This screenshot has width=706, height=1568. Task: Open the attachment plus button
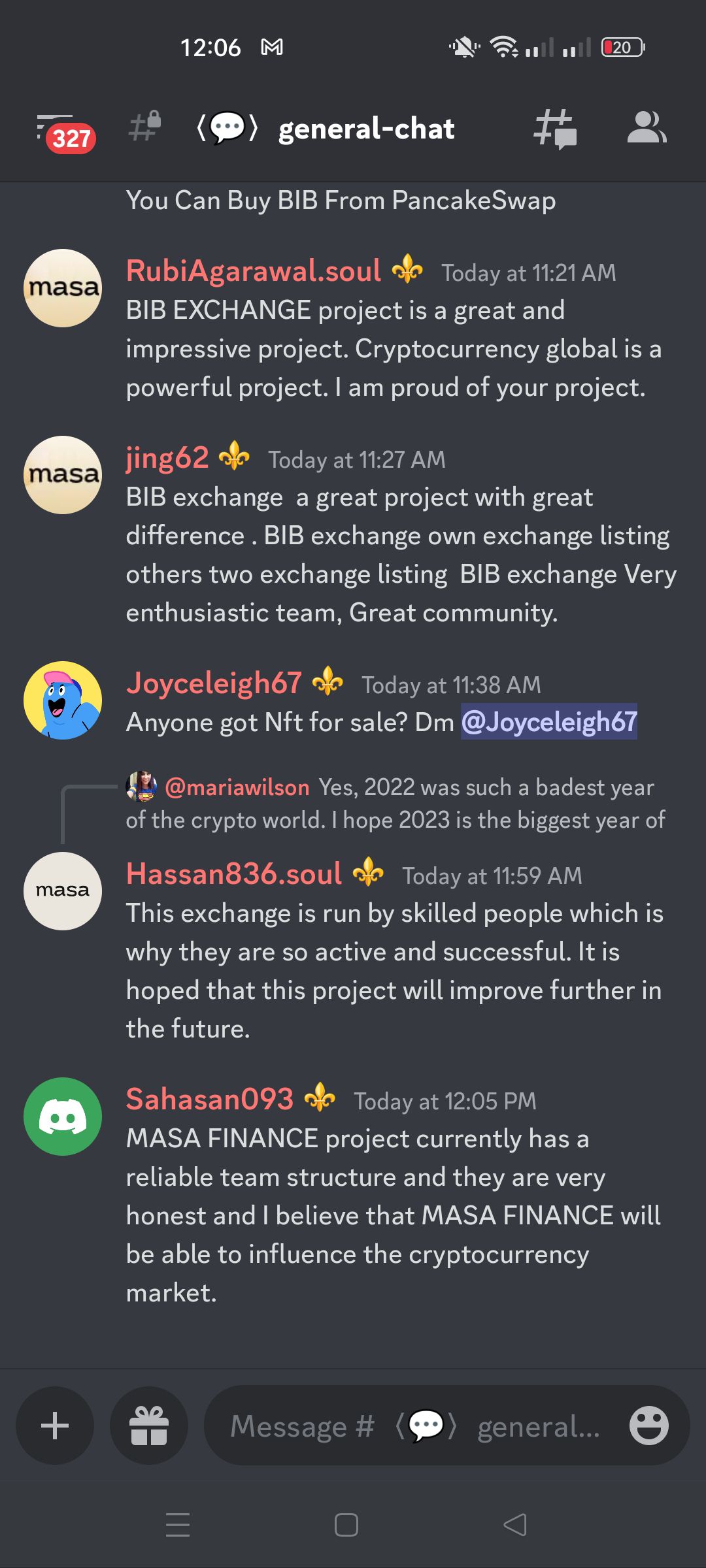(55, 1426)
